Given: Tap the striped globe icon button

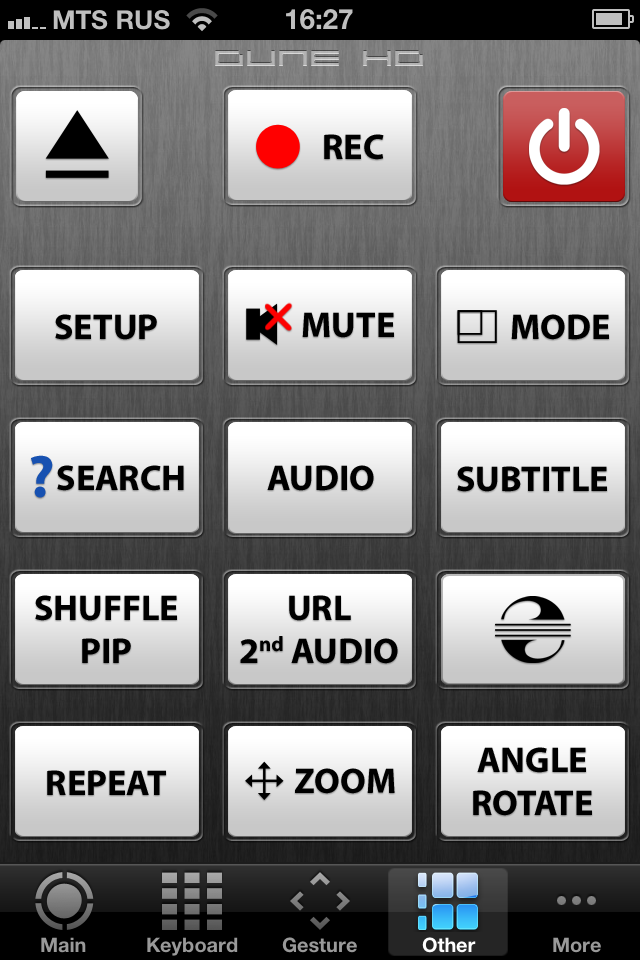Looking at the screenshot, I should coord(533,630).
